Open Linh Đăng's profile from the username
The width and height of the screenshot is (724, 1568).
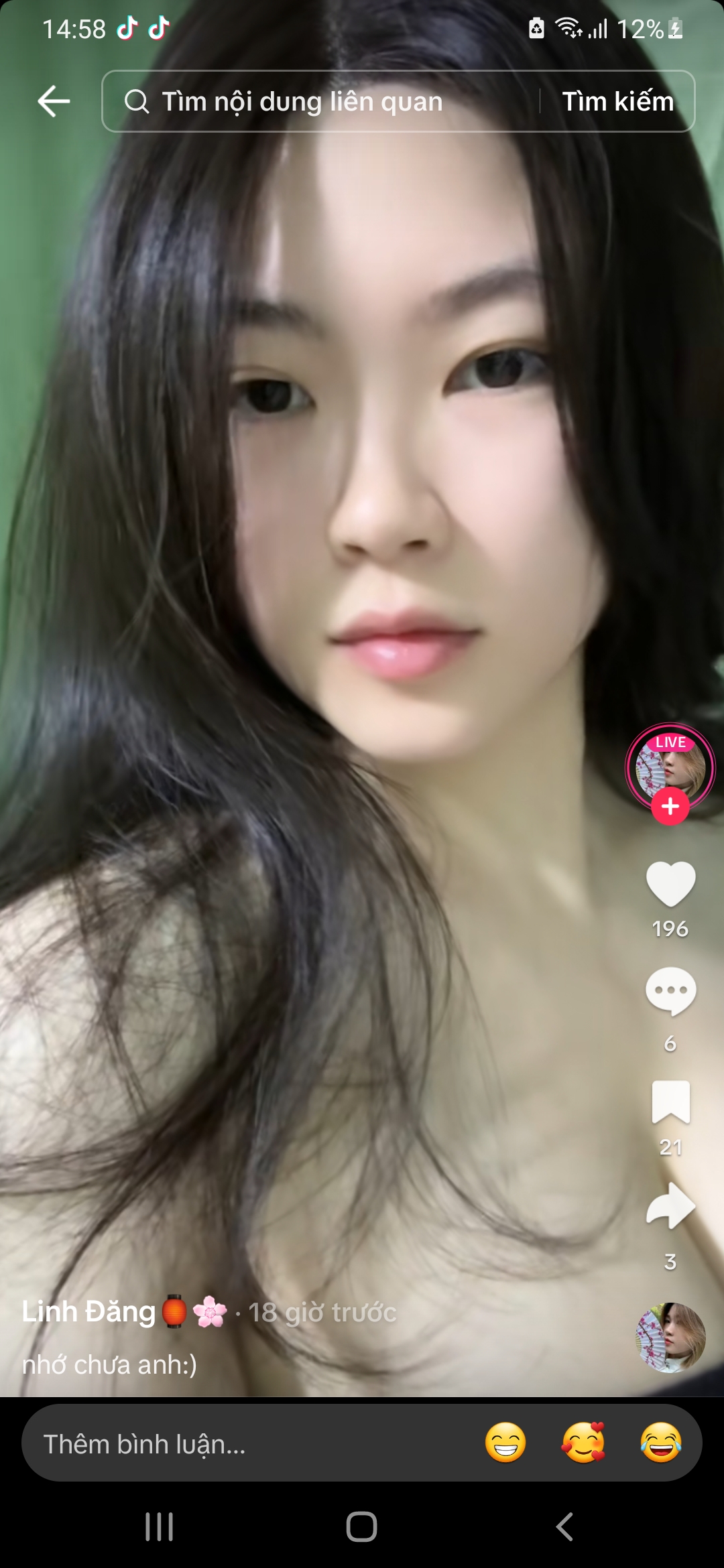click(x=88, y=1312)
